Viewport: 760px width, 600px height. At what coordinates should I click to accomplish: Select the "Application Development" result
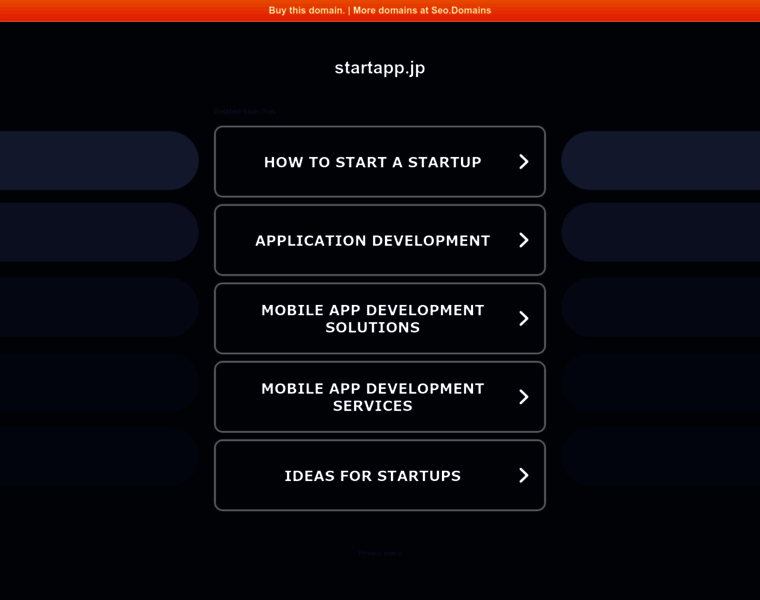pyautogui.click(x=380, y=240)
